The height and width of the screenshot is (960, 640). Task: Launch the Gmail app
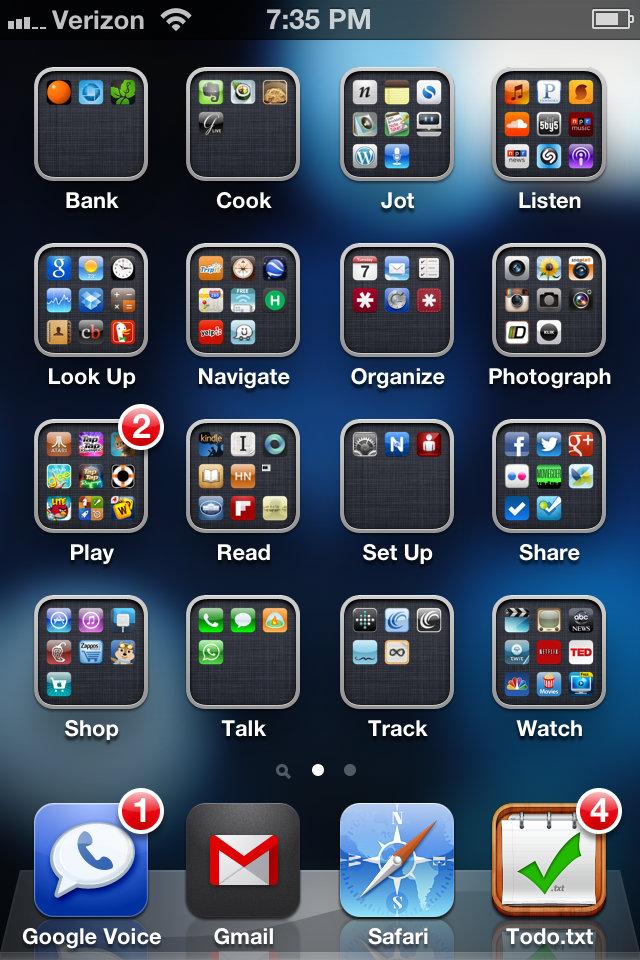click(243, 861)
